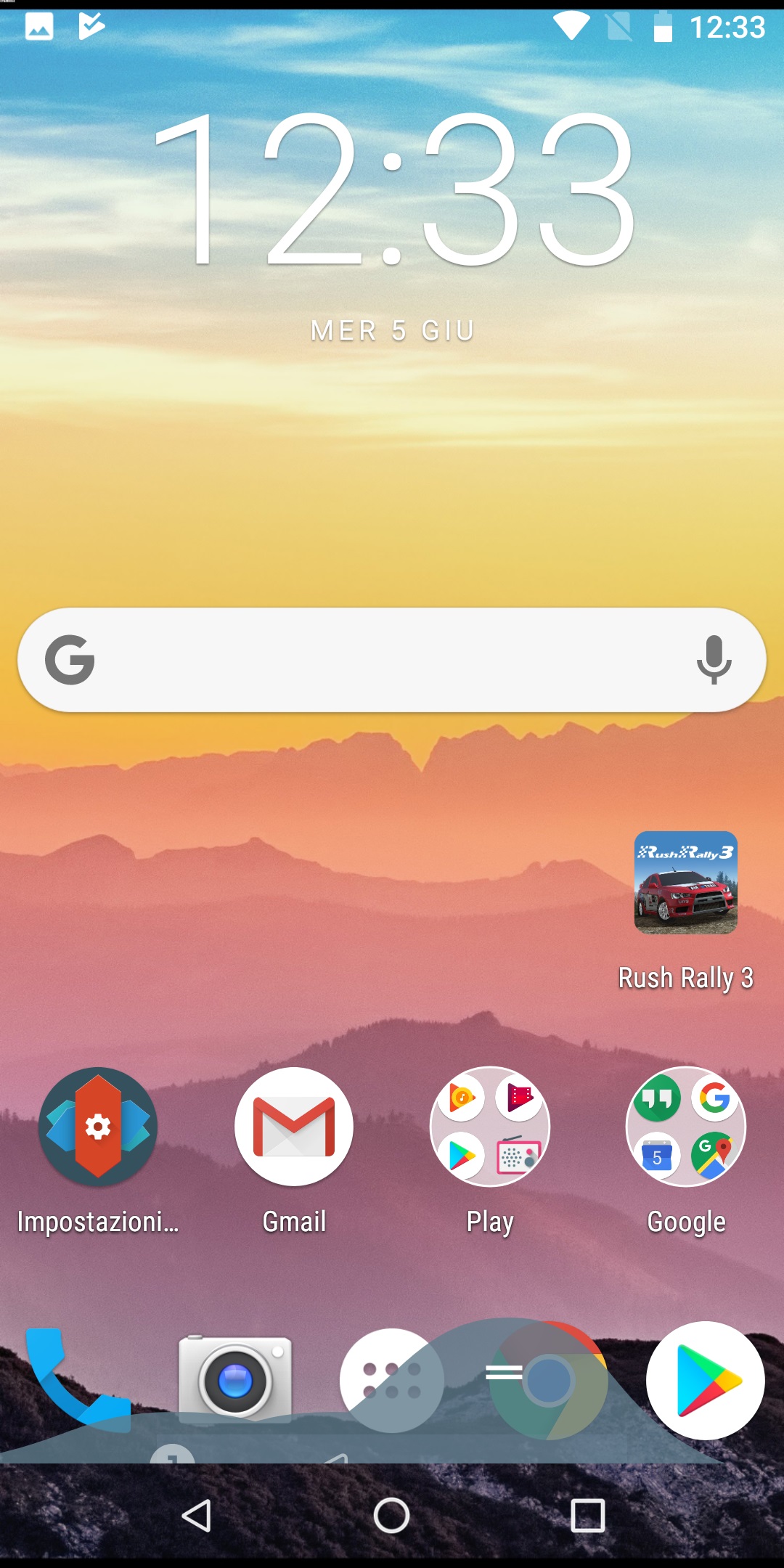Image resolution: width=784 pixels, height=1568 pixels.
Task: Open the clock widget showing 12:33
Action: (393, 190)
